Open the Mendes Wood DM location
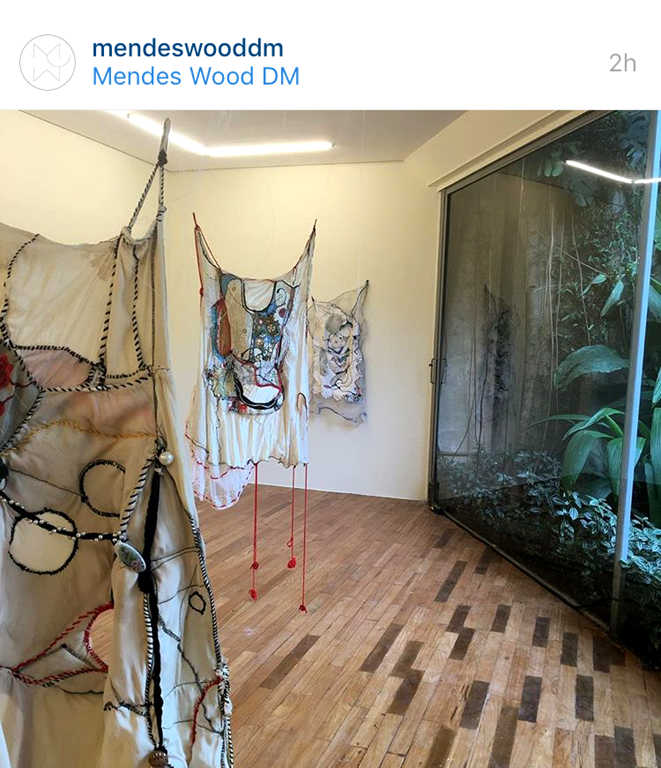The height and width of the screenshot is (768, 661). tap(195, 76)
